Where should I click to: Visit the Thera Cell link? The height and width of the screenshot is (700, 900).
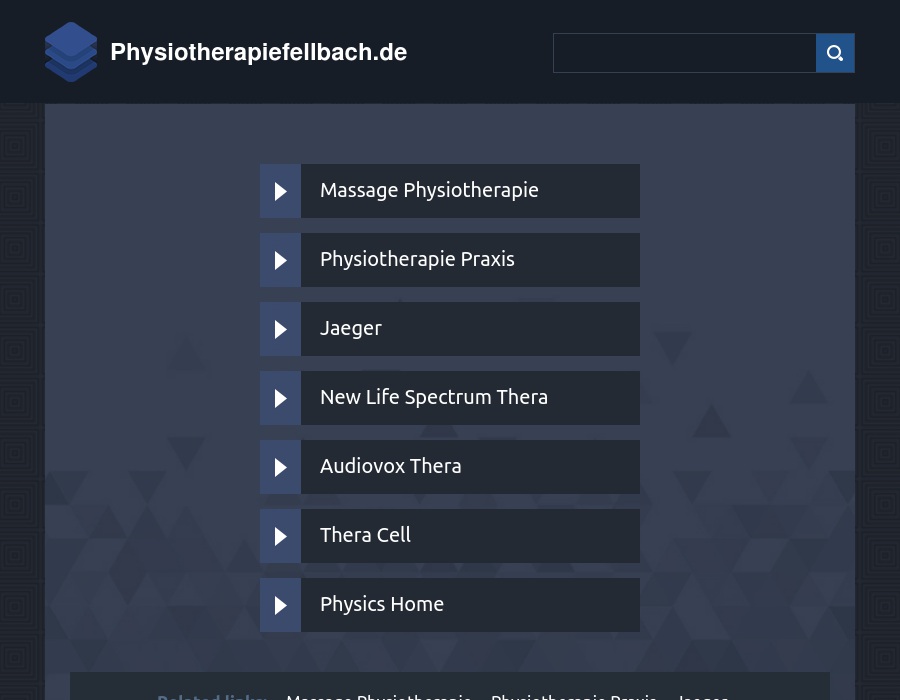pos(450,536)
